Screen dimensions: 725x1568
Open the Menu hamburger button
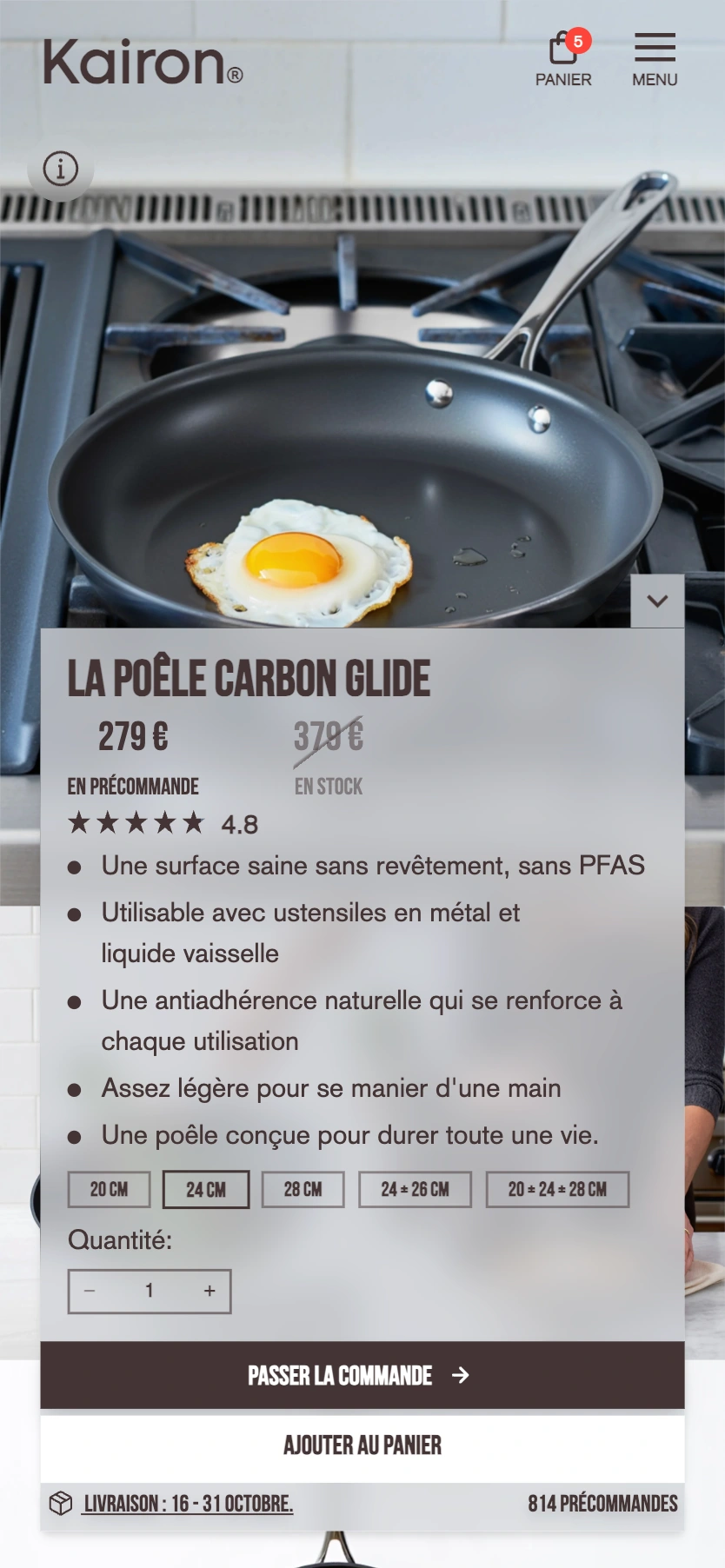click(x=655, y=59)
